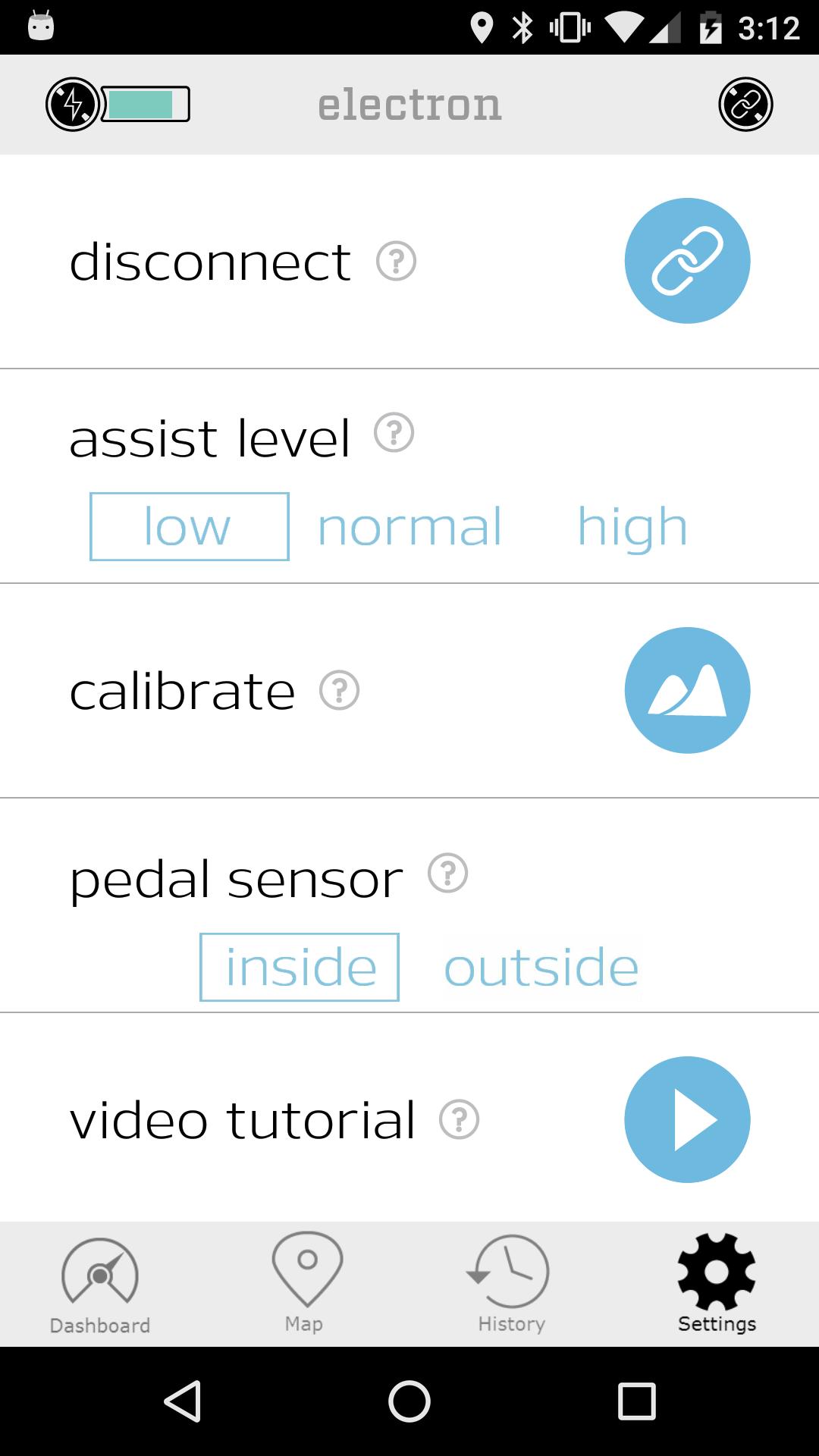Set assist level to low

coord(189,527)
